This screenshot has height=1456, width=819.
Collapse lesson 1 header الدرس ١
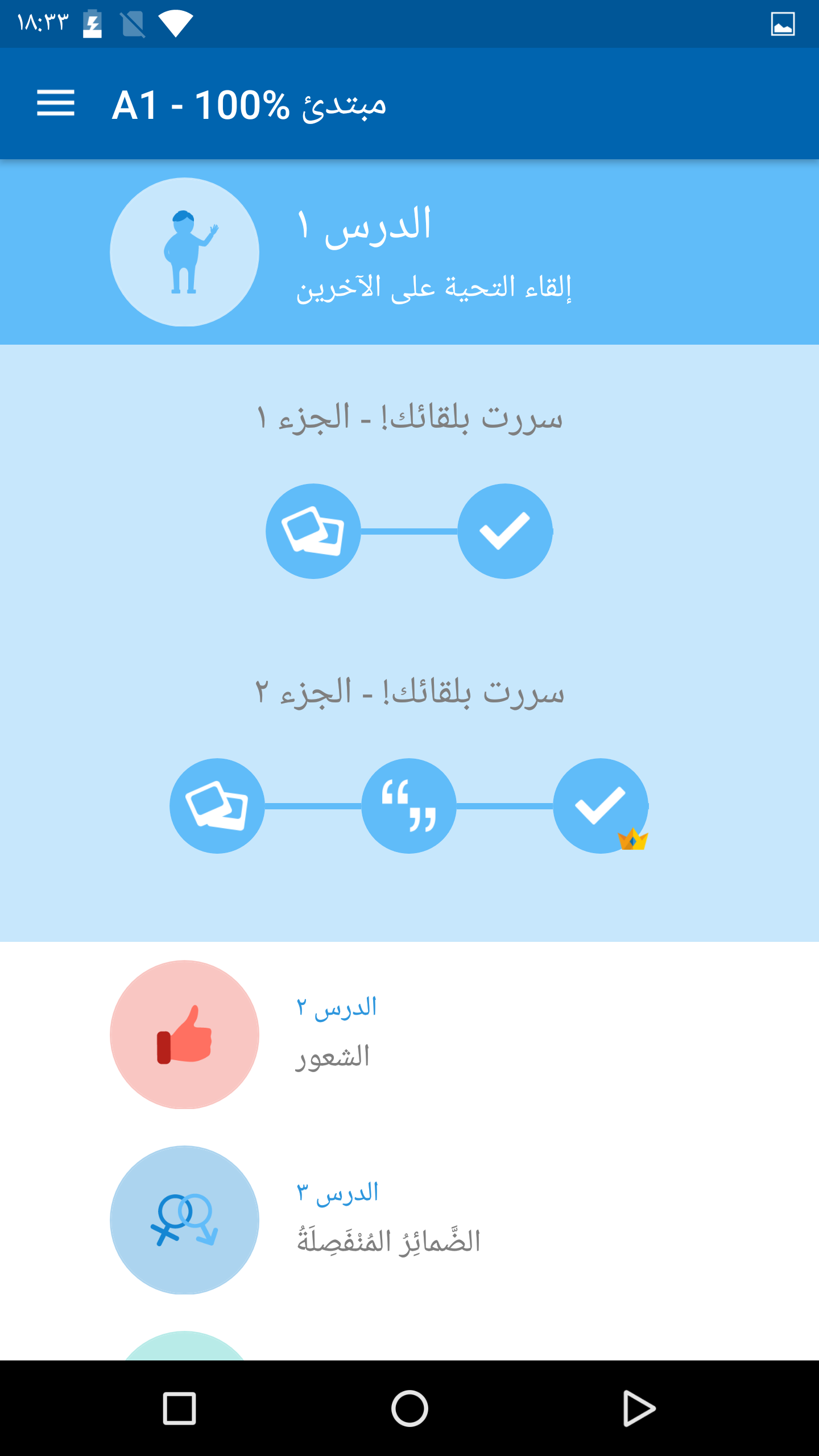(409, 252)
